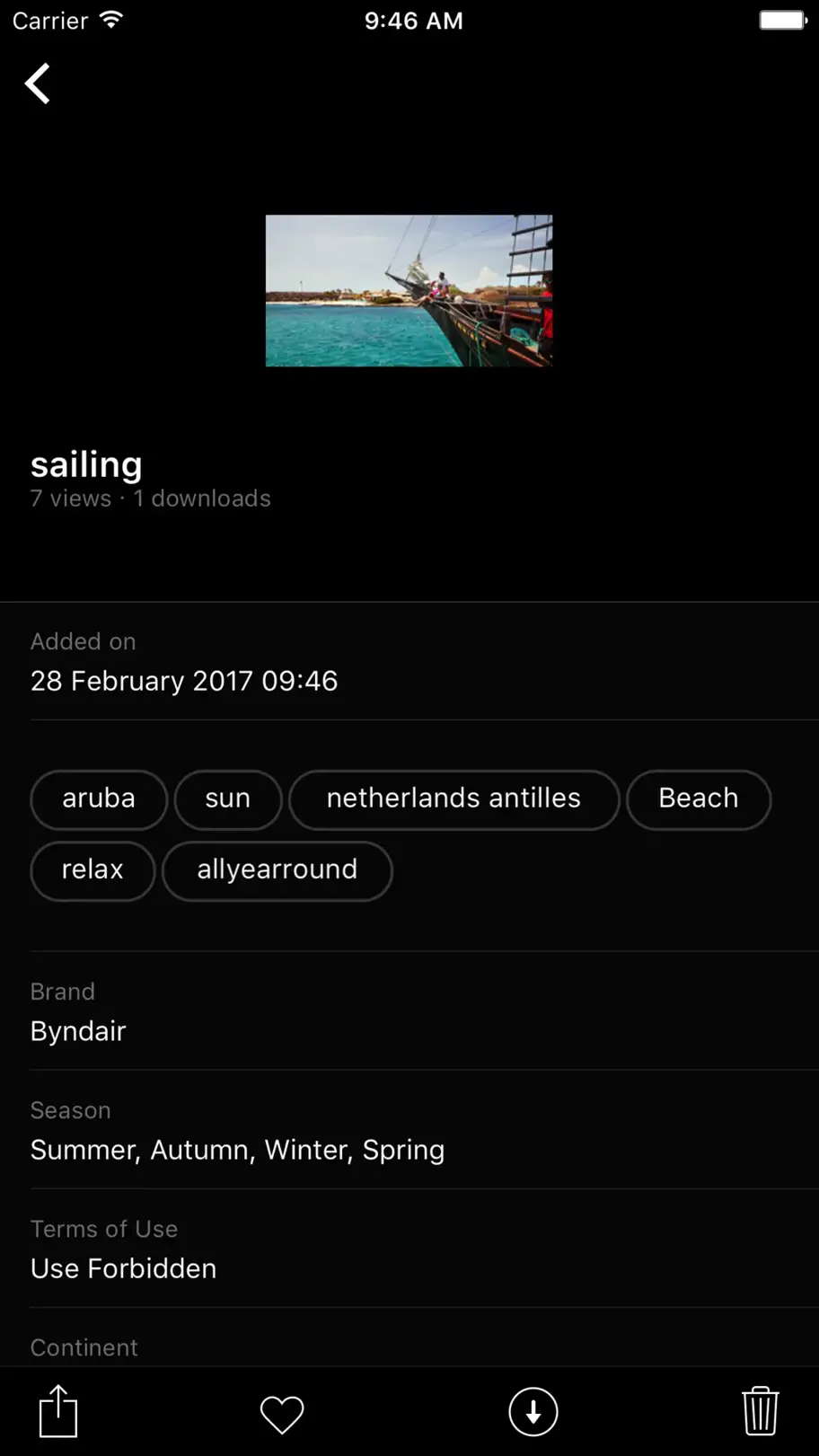Delete this asset with the trash icon
The width and height of the screenshot is (819, 1456).
pos(760,1411)
